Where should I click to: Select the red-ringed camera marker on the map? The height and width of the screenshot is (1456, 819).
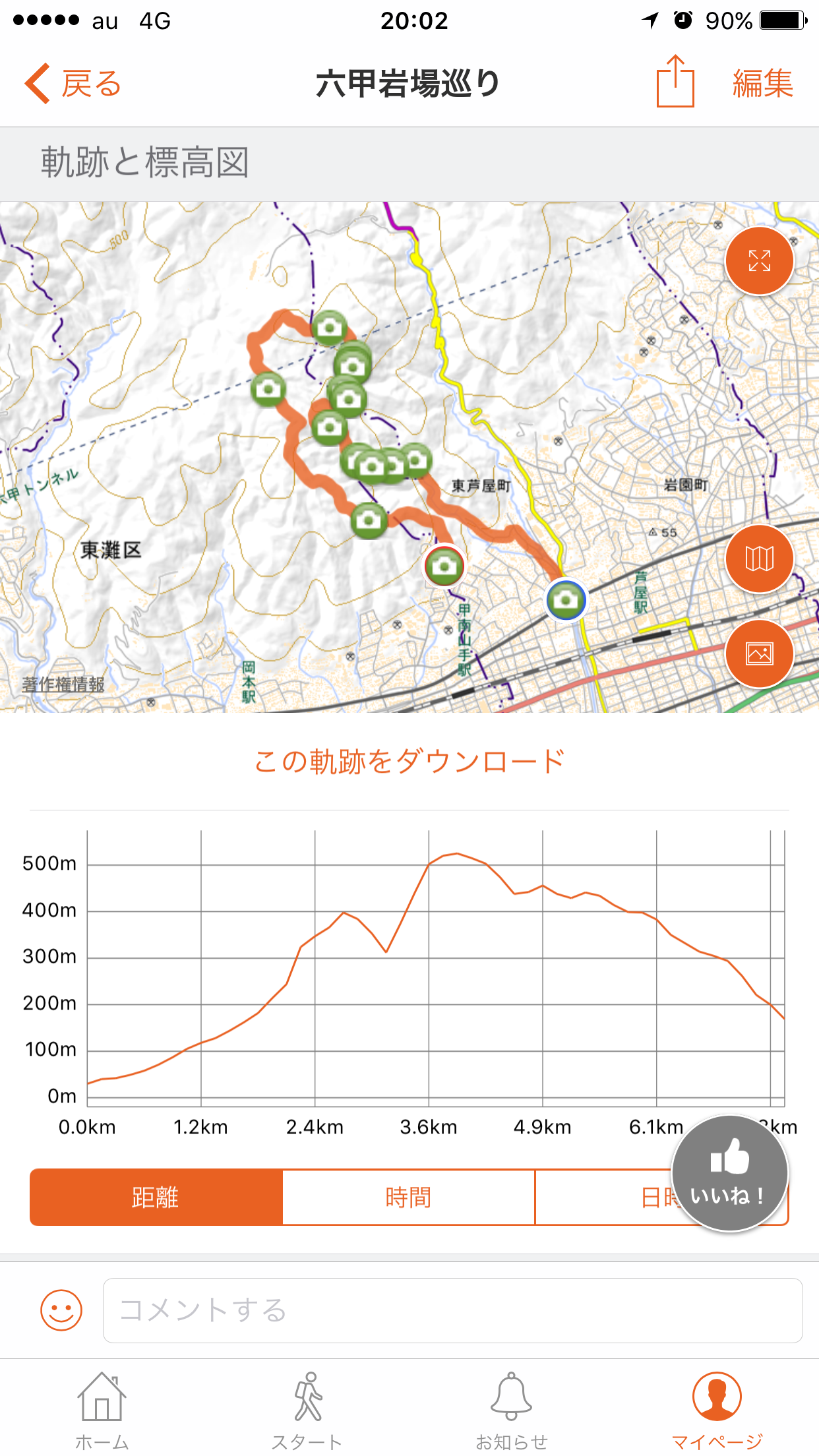(x=444, y=566)
